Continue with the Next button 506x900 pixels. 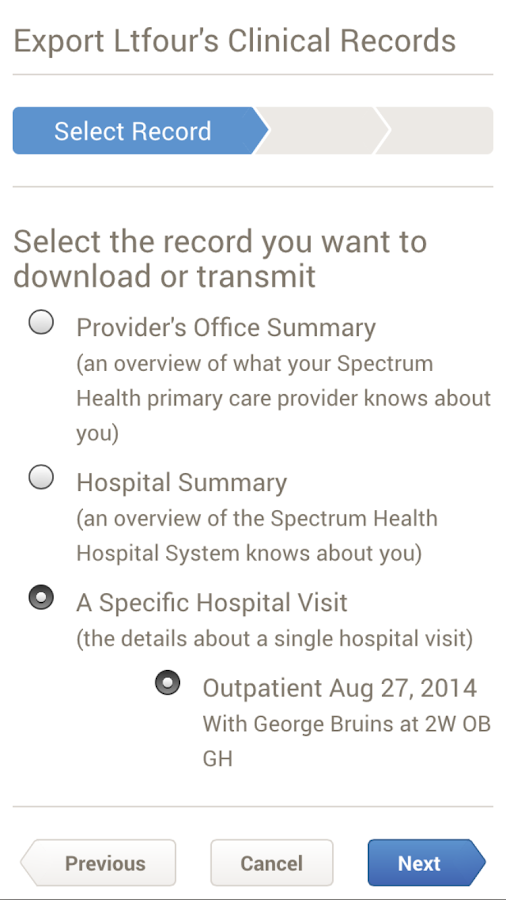(x=427, y=863)
